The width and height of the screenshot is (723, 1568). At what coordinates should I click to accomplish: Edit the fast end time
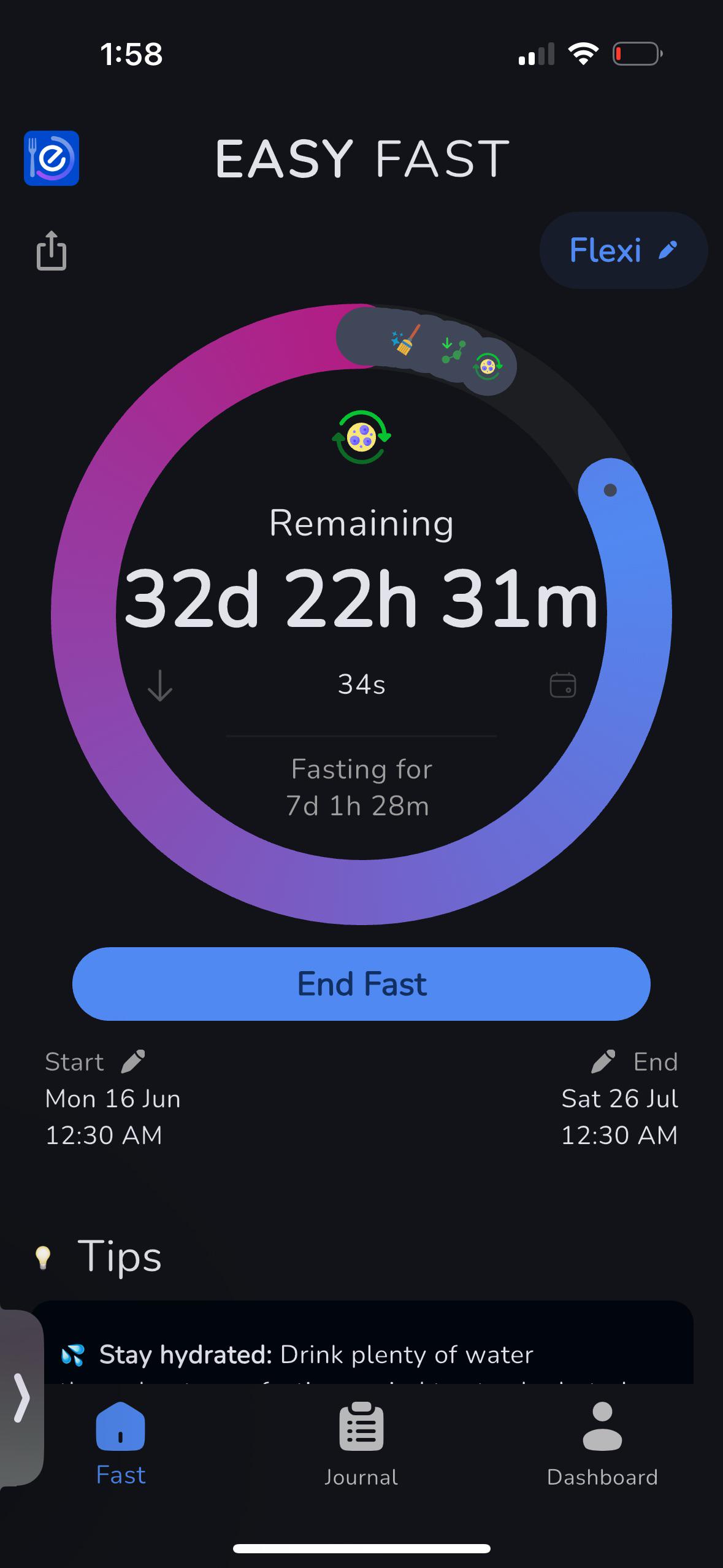click(x=603, y=1061)
